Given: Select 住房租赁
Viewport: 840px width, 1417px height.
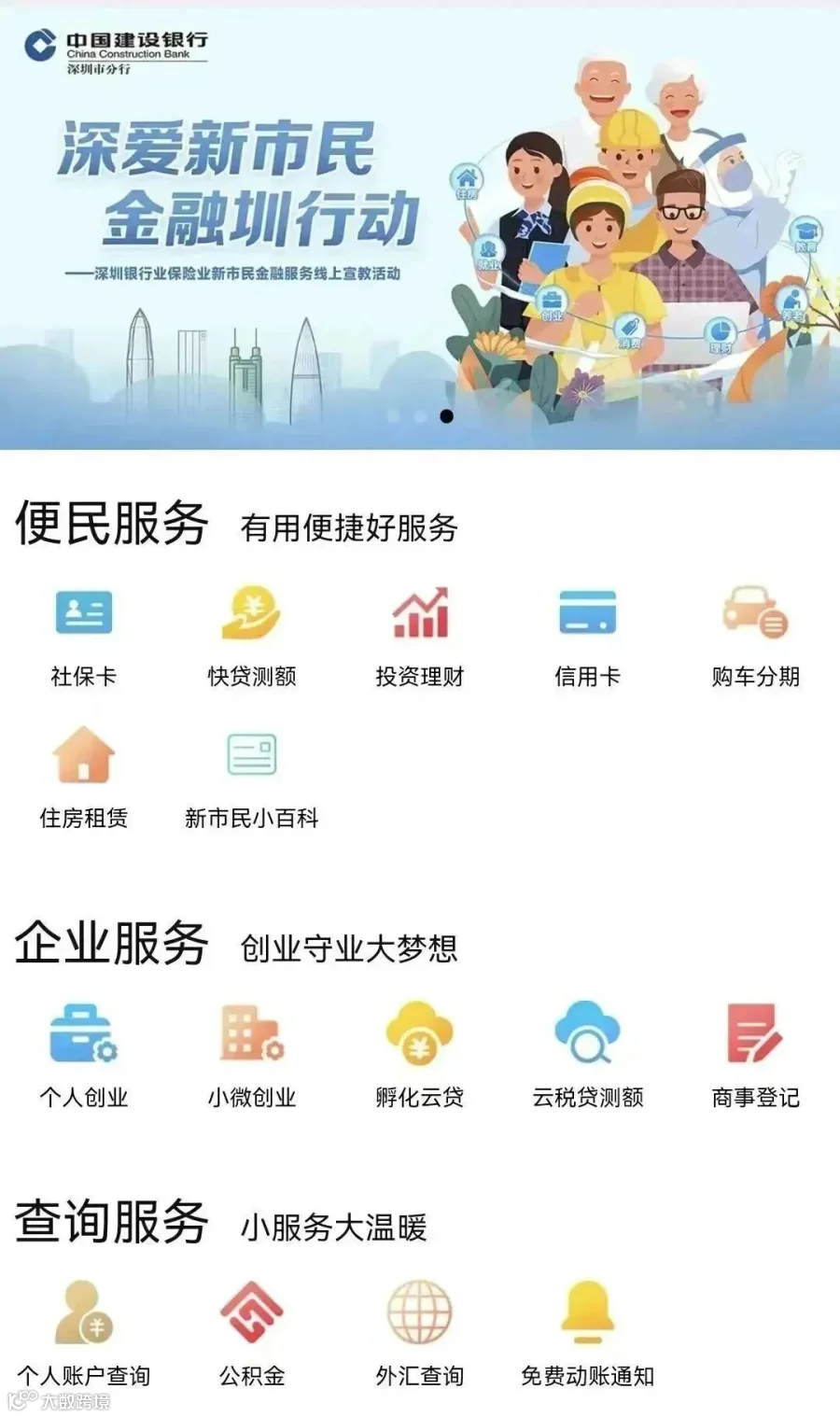Looking at the screenshot, I should pyautogui.click(x=84, y=779).
